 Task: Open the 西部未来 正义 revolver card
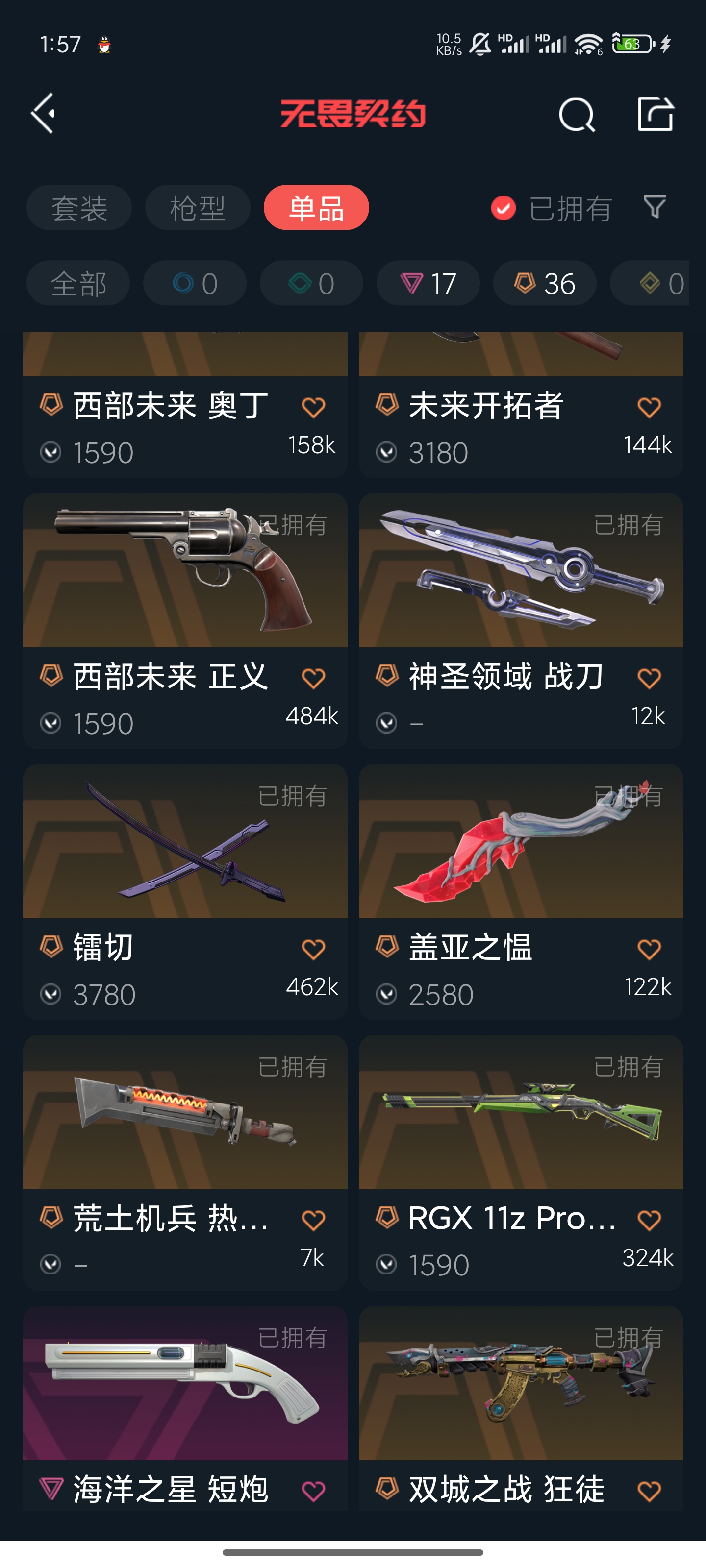tap(184, 572)
